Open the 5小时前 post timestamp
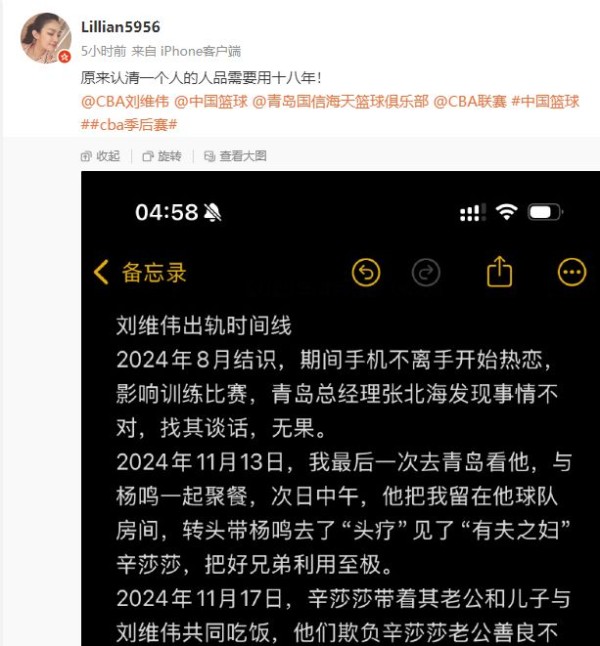The width and height of the screenshot is (600, 646). [103, 51]
